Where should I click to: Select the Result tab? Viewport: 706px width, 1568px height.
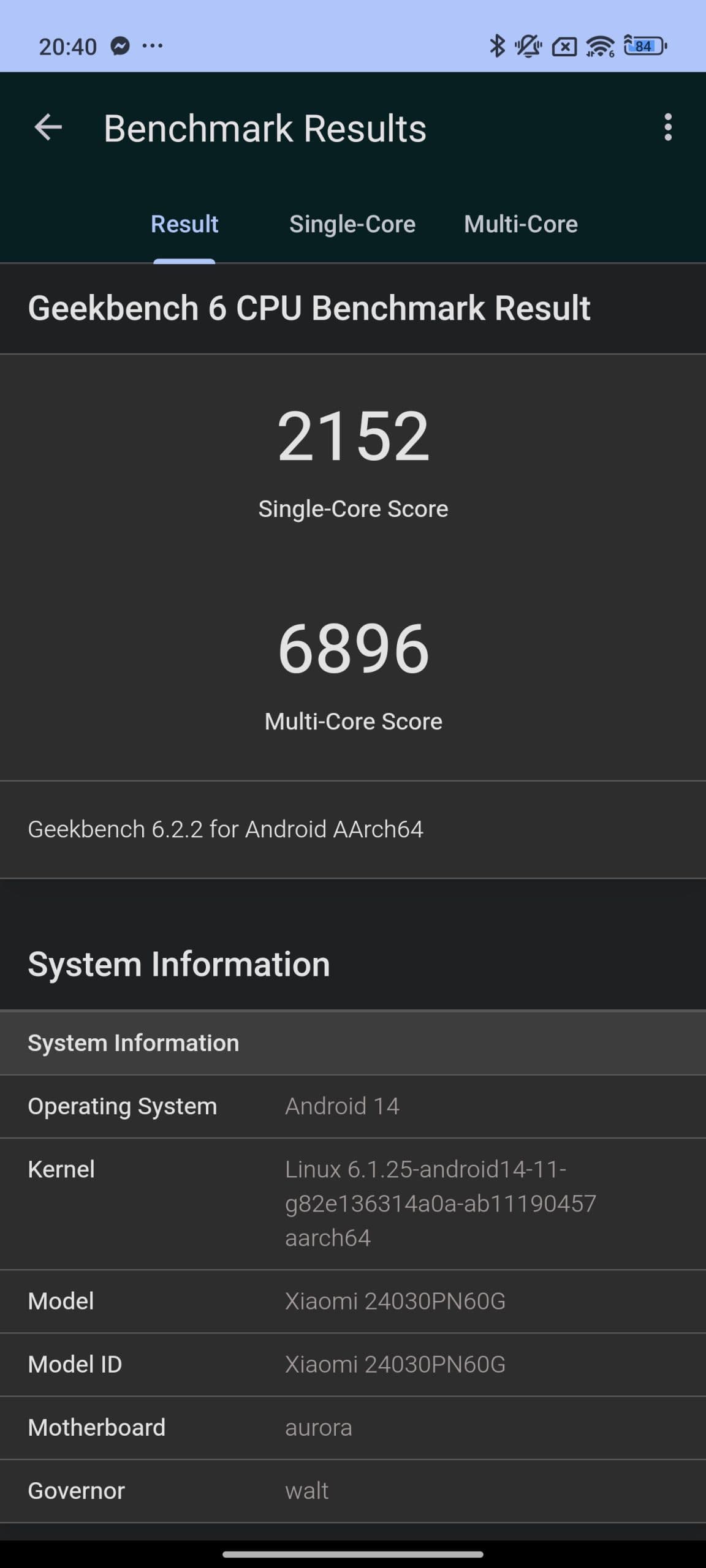pos(184,224)
